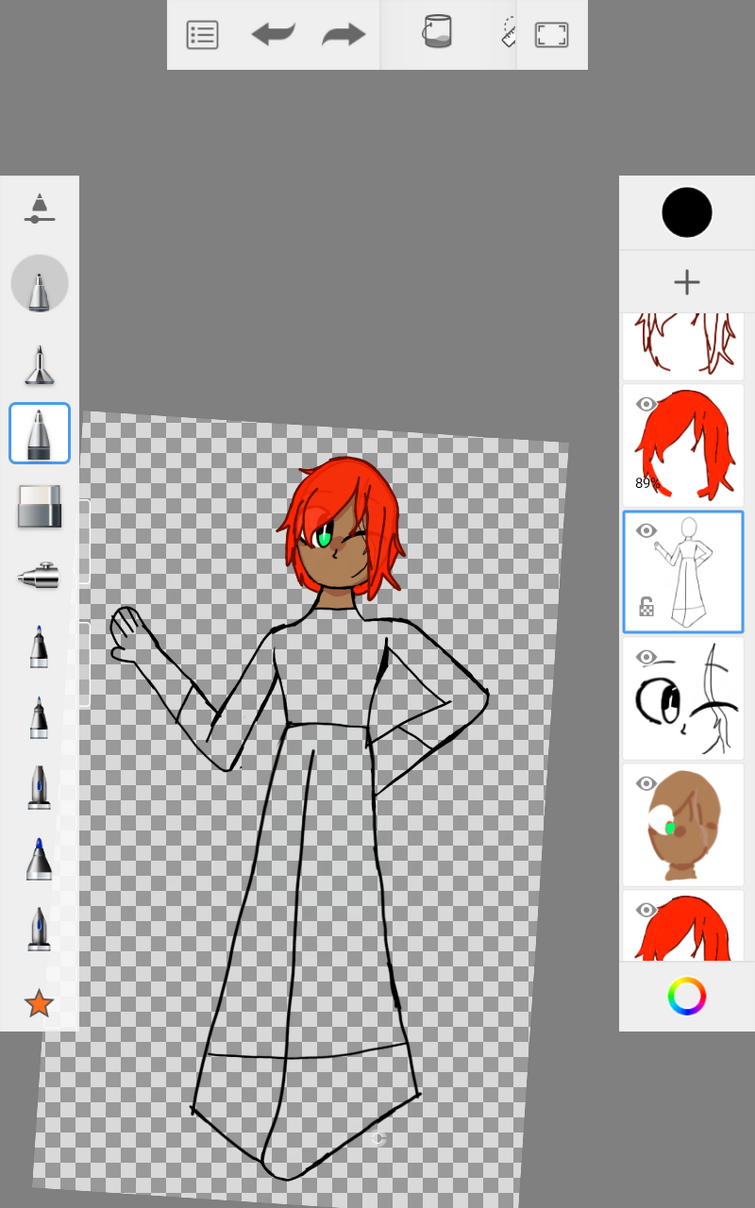755x1208 pixels.
Task: Click the undo arrow
Action: click(273, 35)
